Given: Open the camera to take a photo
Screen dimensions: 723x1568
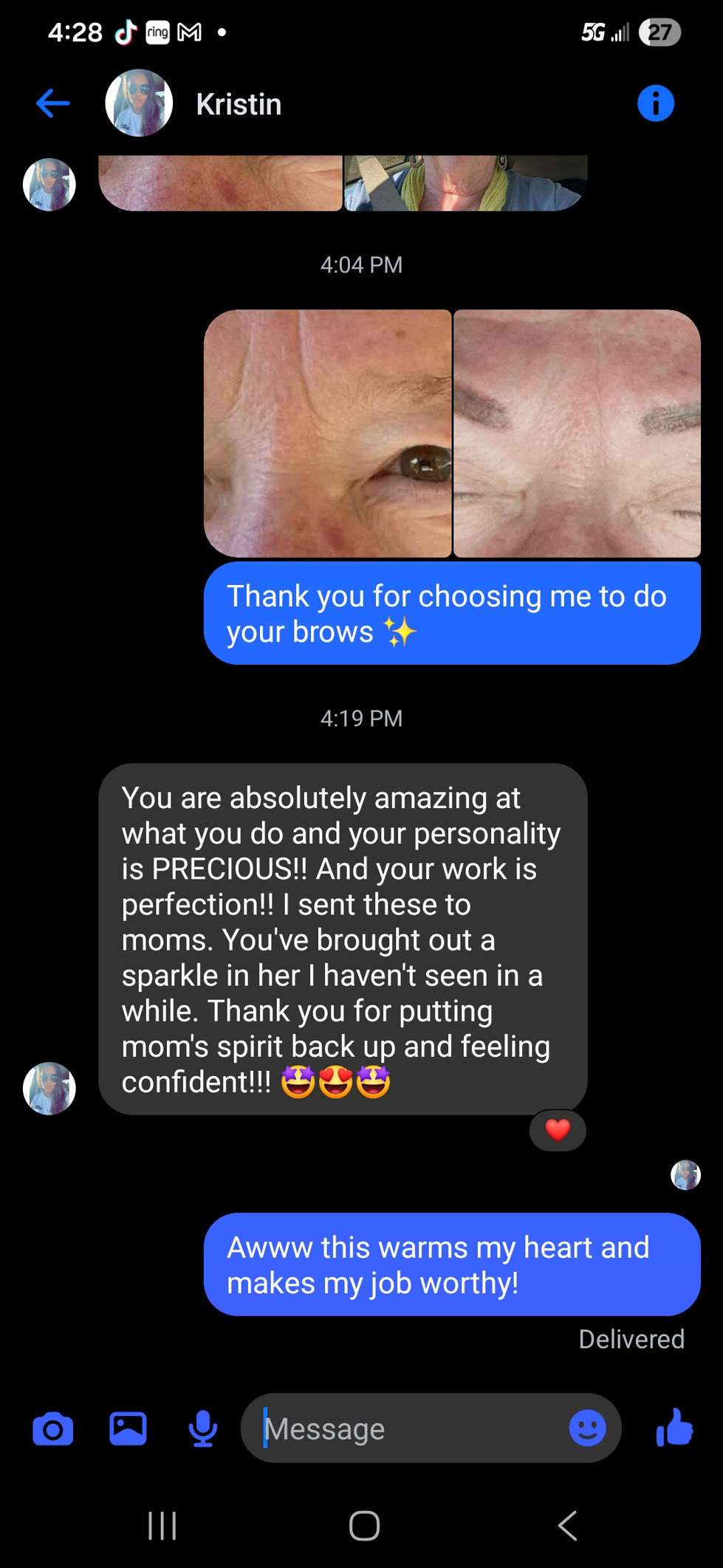Looking at the screenshot, I should click(53, 1428).
